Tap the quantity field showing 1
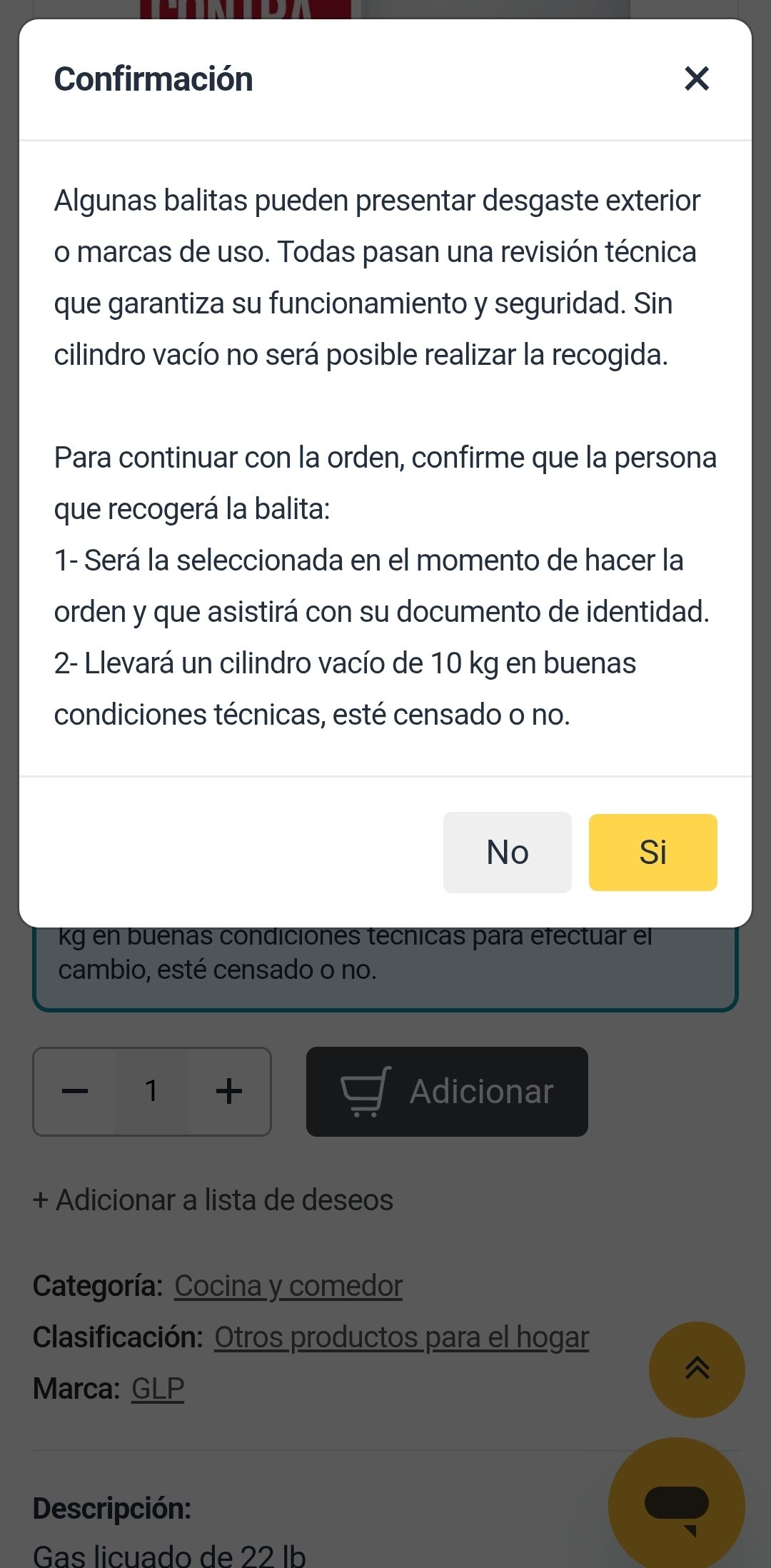The width and height of the screenshot is (771, 1568). click(152, 1091)
